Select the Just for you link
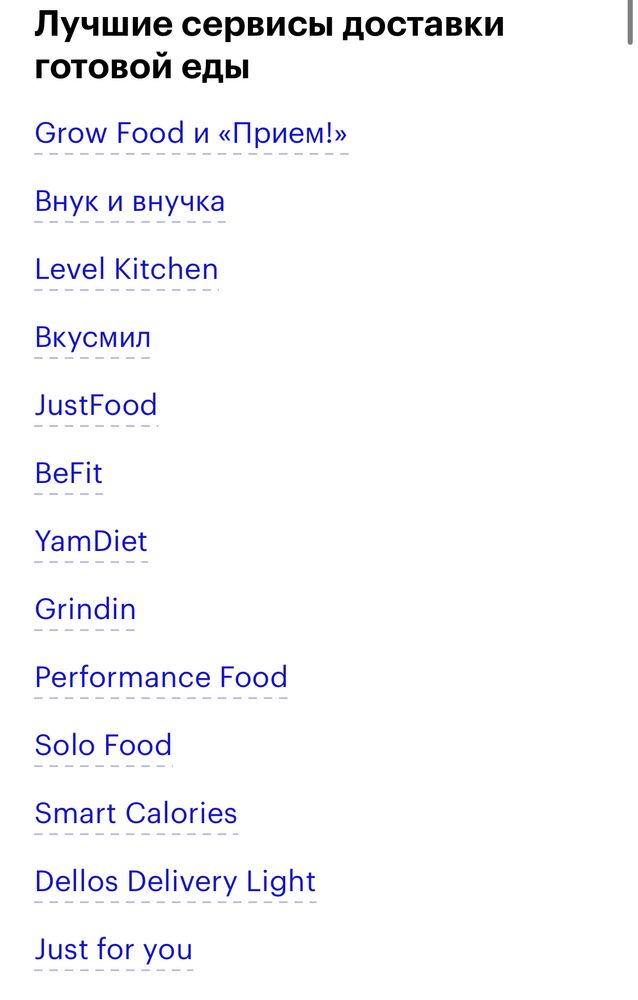This screenshot has width=638, height=1000. (x=113, y=950)
